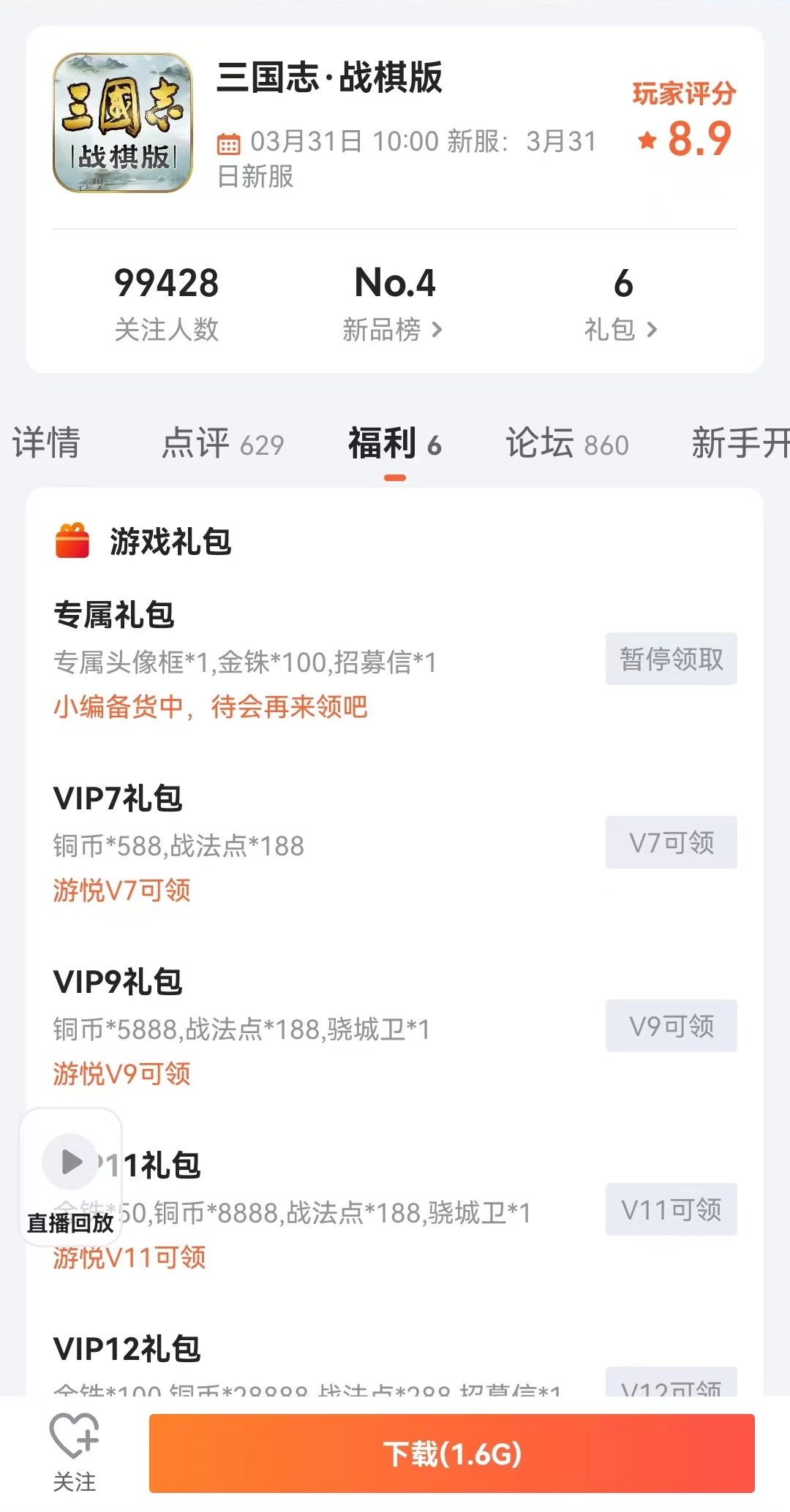Switch to the 详情 tab
The width and height of the screenshot is (790, 1512).
[x=46, y=443]
